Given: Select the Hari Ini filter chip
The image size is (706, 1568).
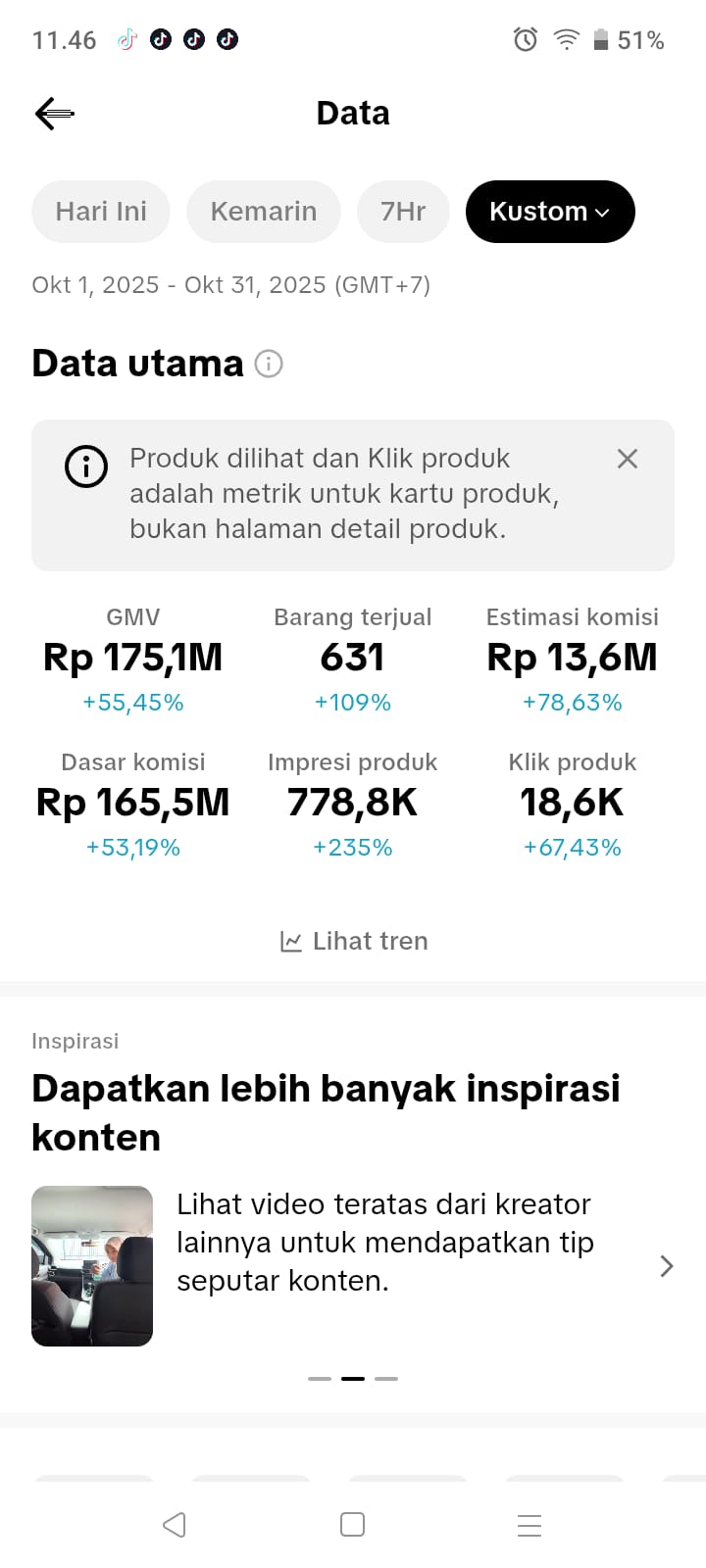Looking at the screenshot, I should pos(100,211).
